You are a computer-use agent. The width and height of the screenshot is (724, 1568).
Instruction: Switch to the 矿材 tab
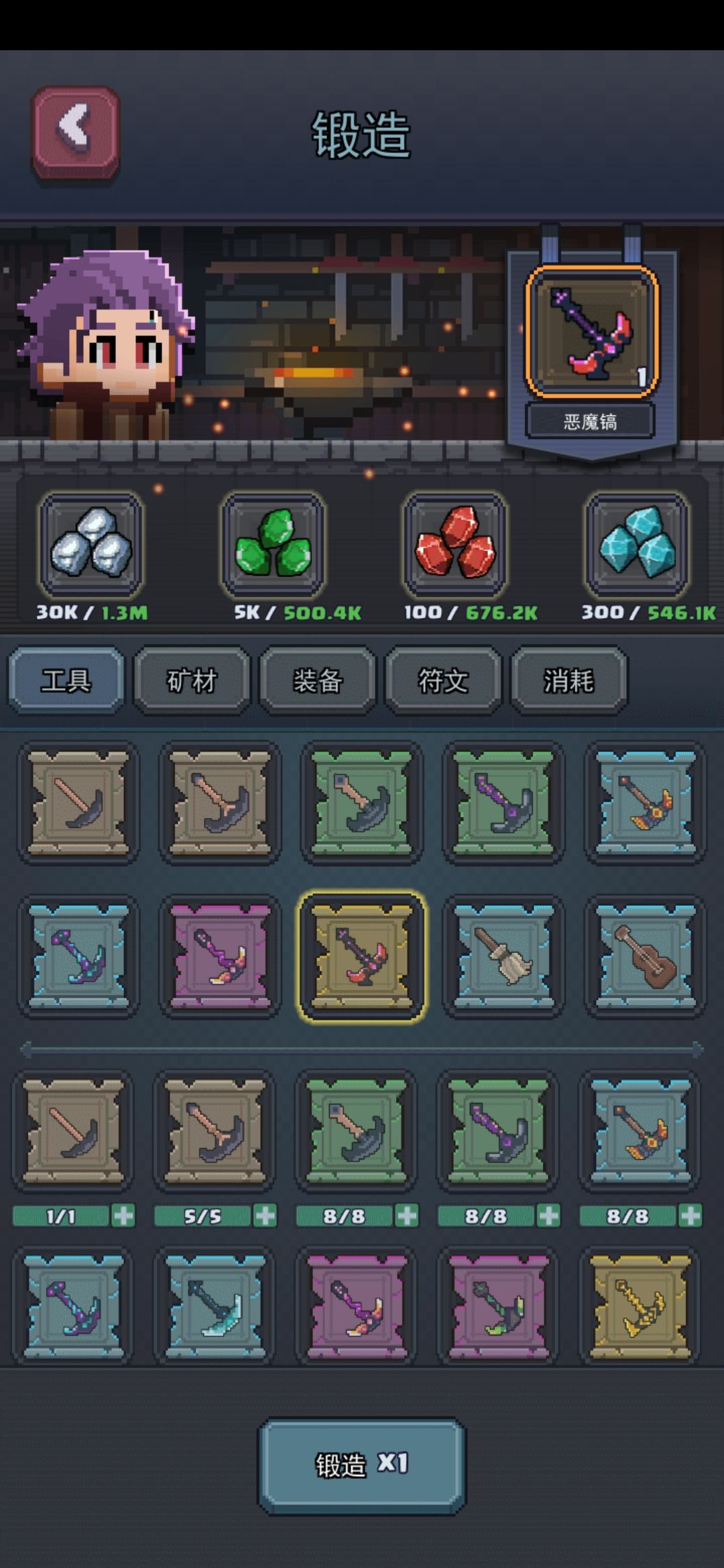(192, 680)
